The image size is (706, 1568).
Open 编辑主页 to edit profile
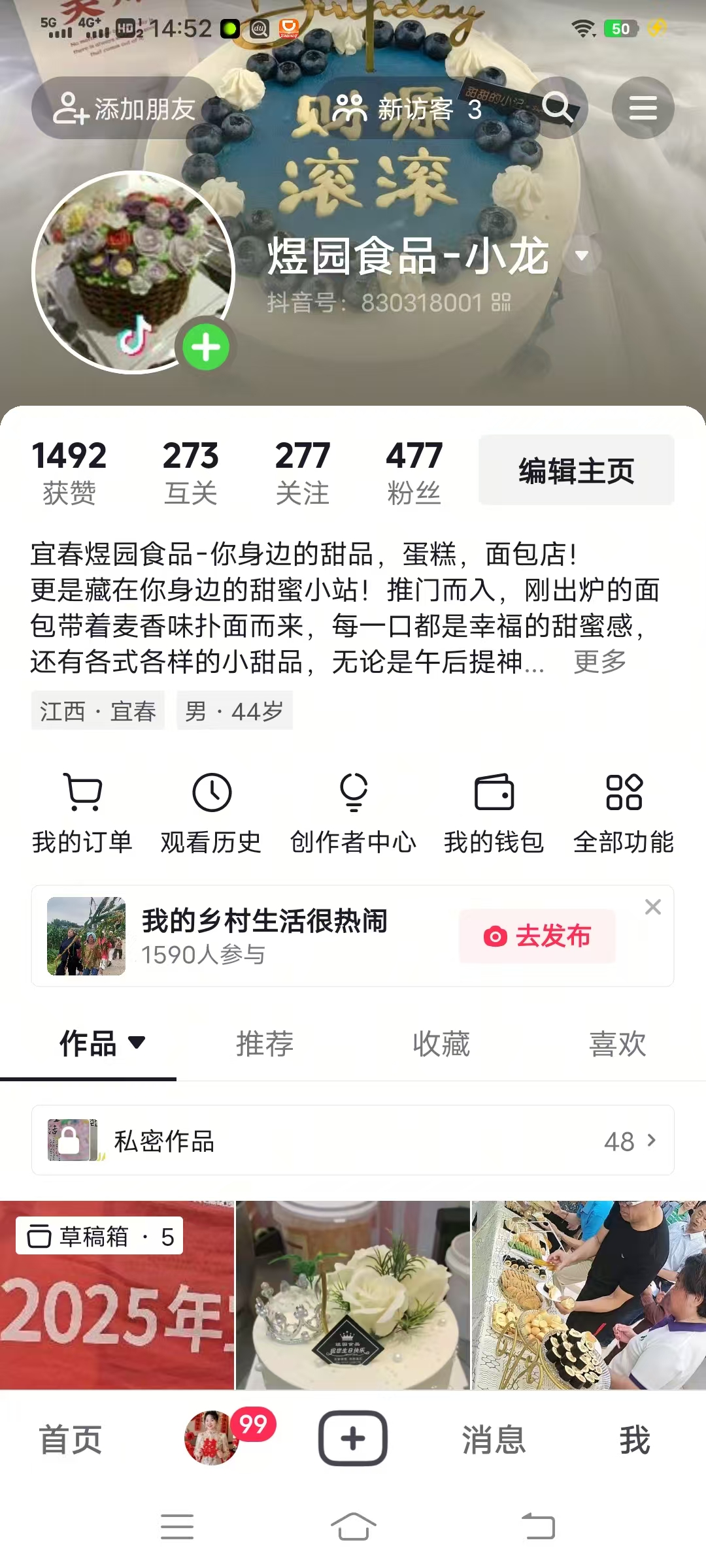pyautogui.click(x=576, y=470)
